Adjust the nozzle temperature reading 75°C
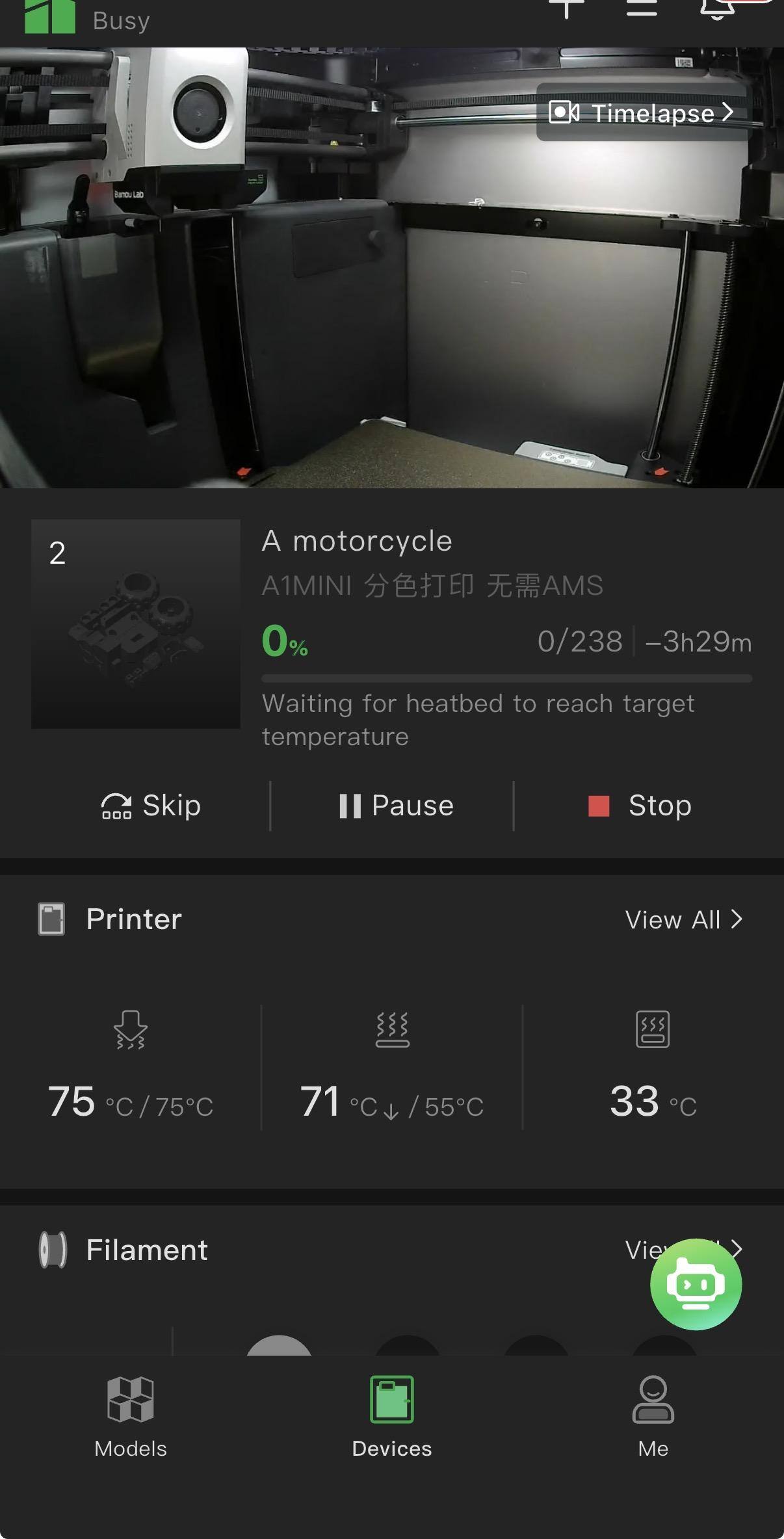 pyautogui.click(x=131, y=1101)
